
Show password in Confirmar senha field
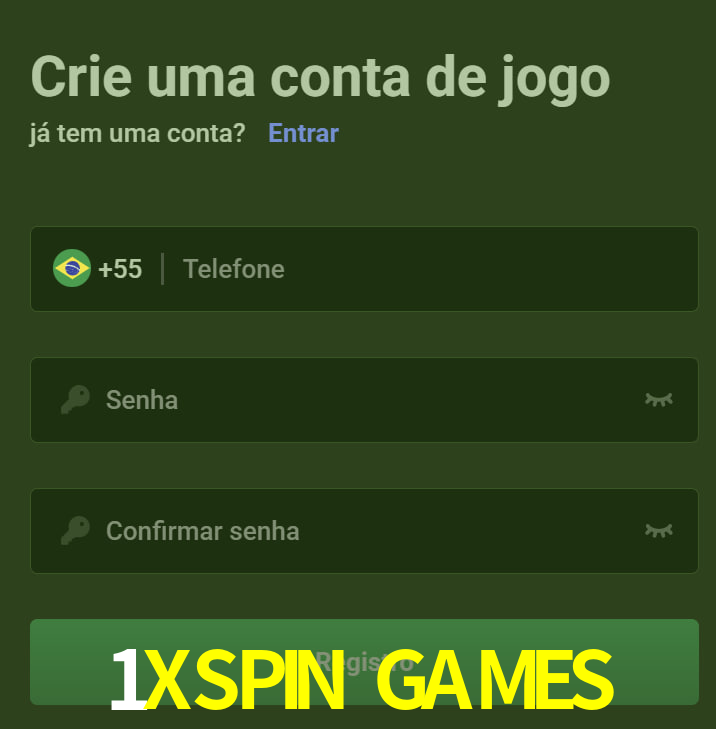[x=658, y=531]
